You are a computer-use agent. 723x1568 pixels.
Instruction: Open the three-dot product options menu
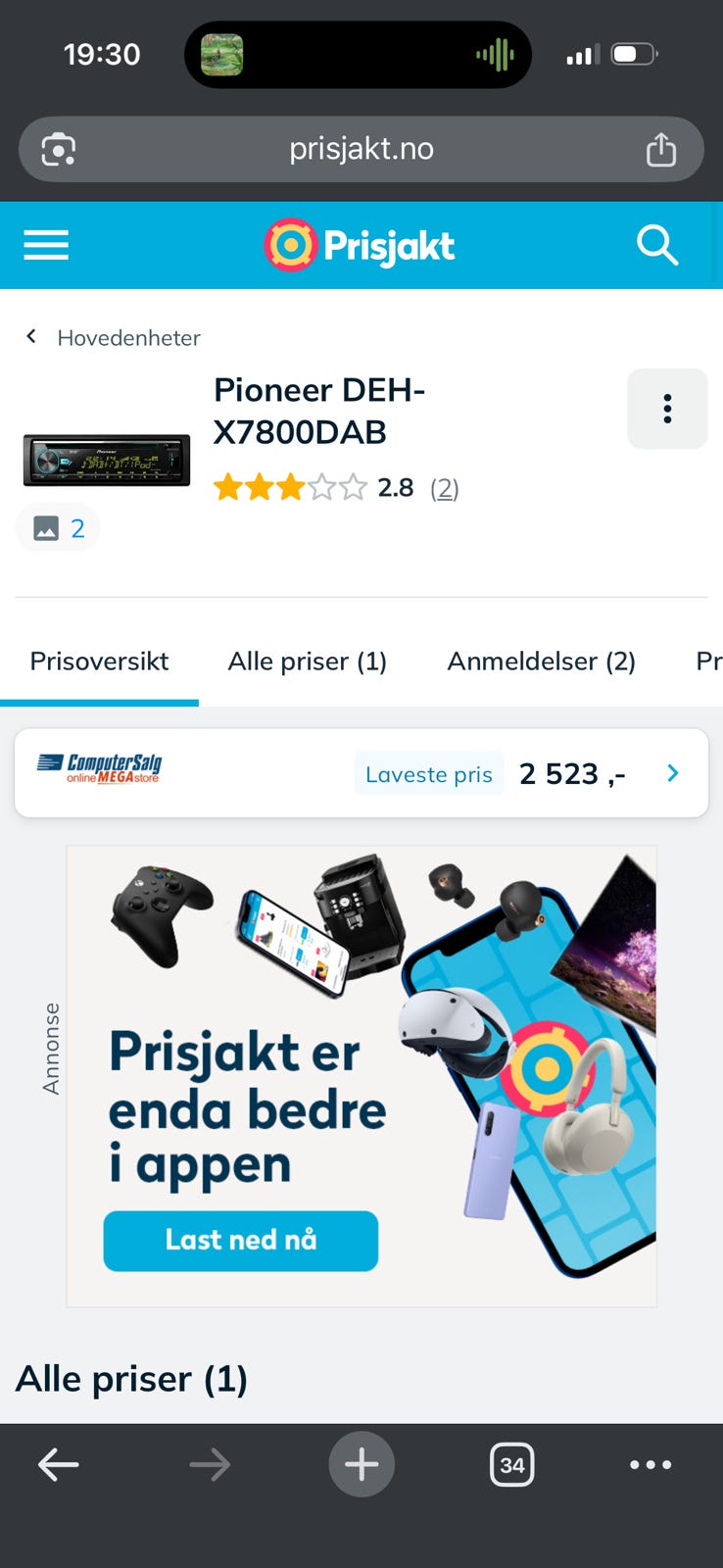(667, 409)
